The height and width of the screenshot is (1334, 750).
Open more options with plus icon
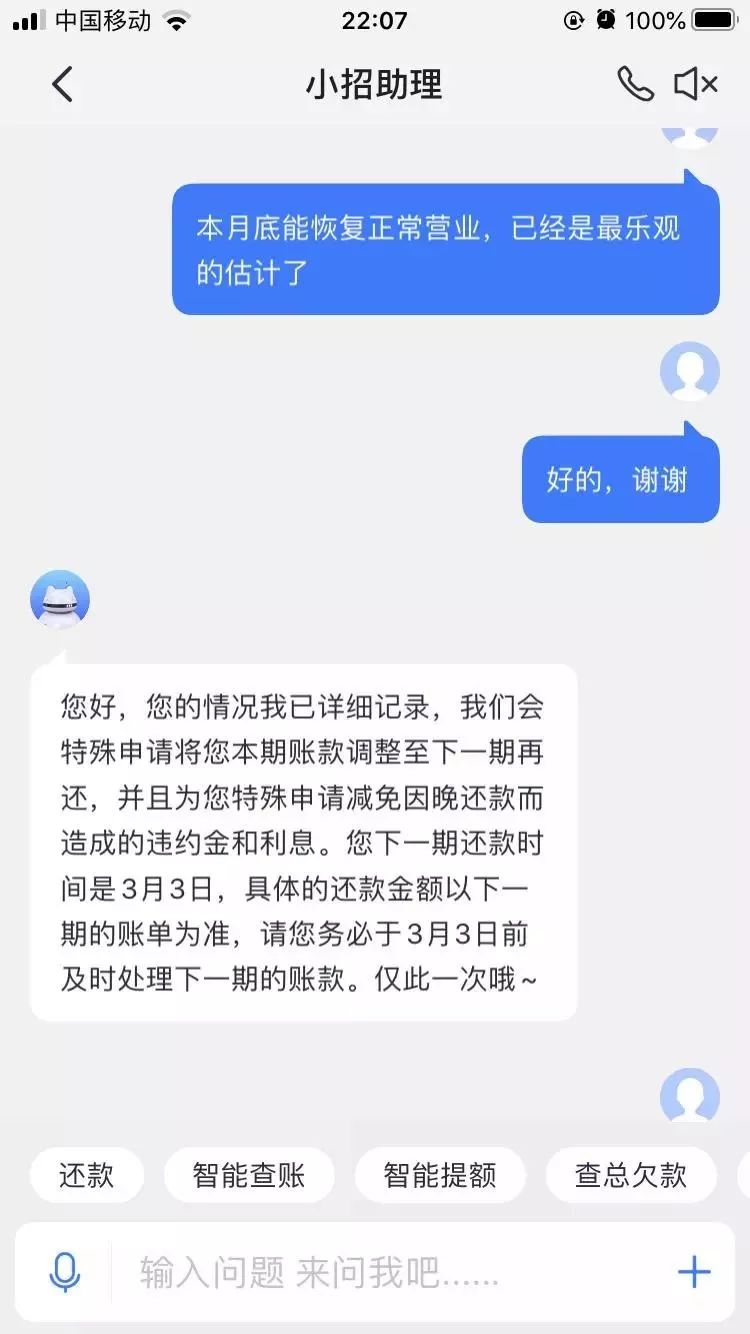click(x=694, y=1272)
